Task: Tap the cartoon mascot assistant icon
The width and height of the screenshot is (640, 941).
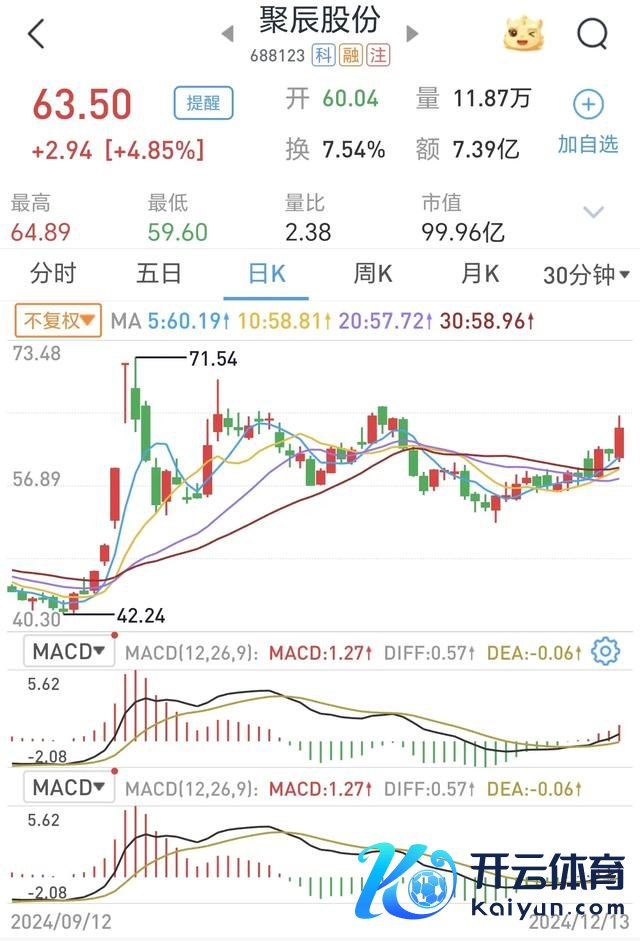Action: pos(525,34)
